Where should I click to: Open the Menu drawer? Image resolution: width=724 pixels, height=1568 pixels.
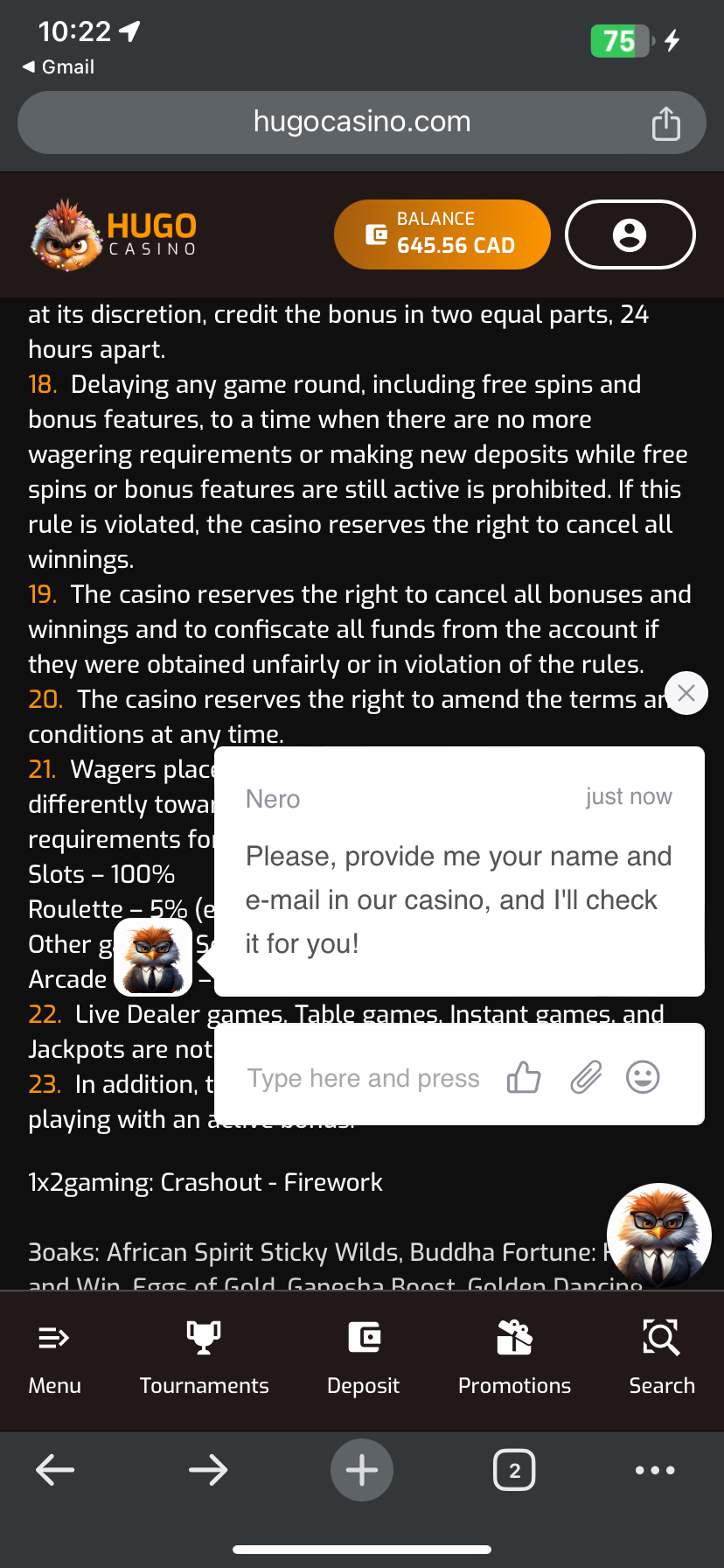coord(54,1355)
